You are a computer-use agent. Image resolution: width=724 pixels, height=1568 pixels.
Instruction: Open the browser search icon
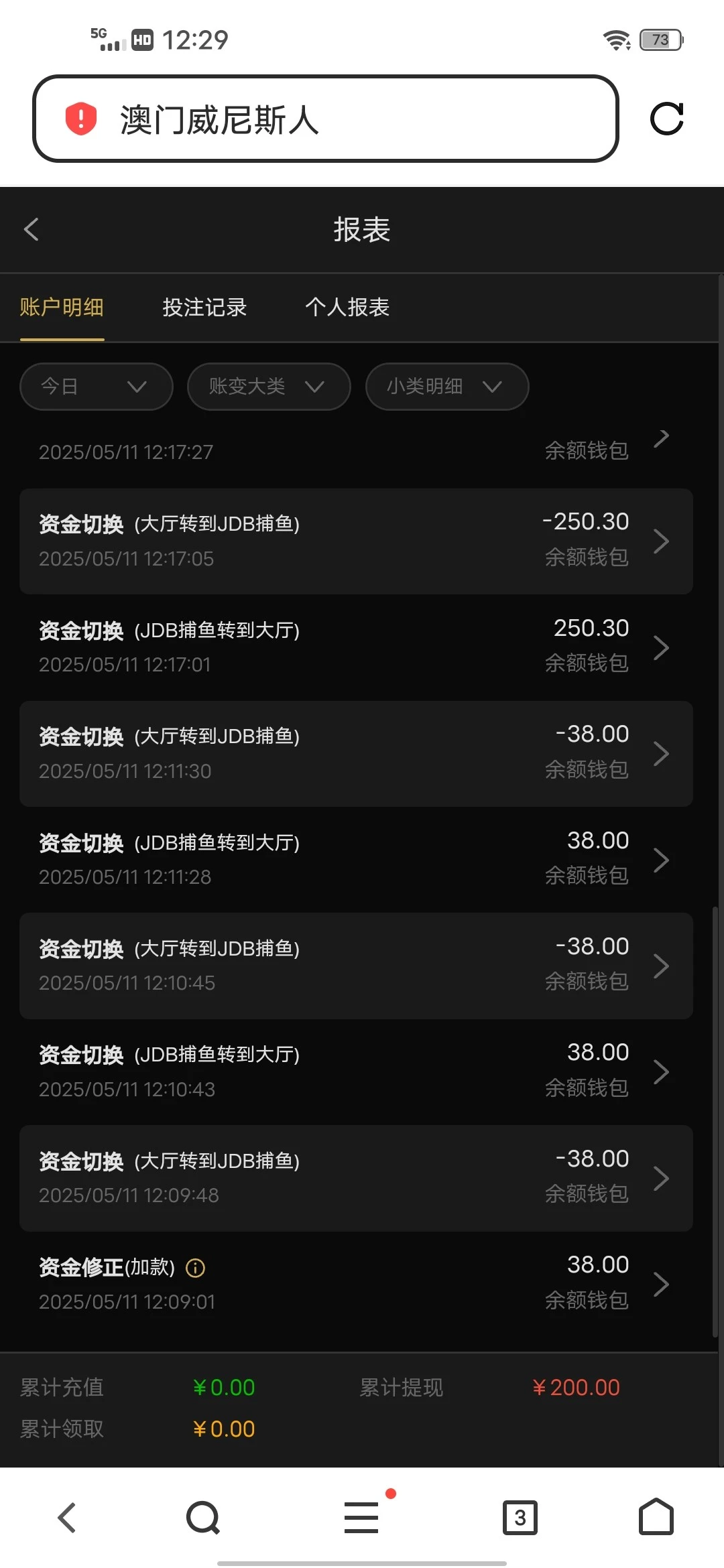coord(201,1517)
